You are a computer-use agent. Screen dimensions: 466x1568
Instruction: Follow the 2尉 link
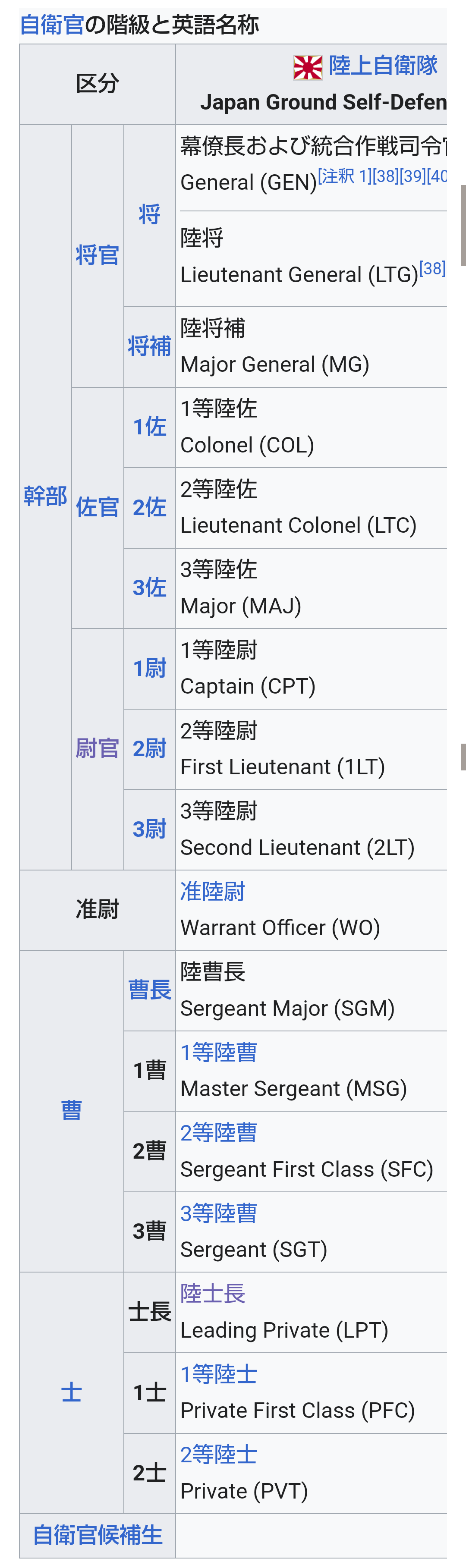[149, 749]
